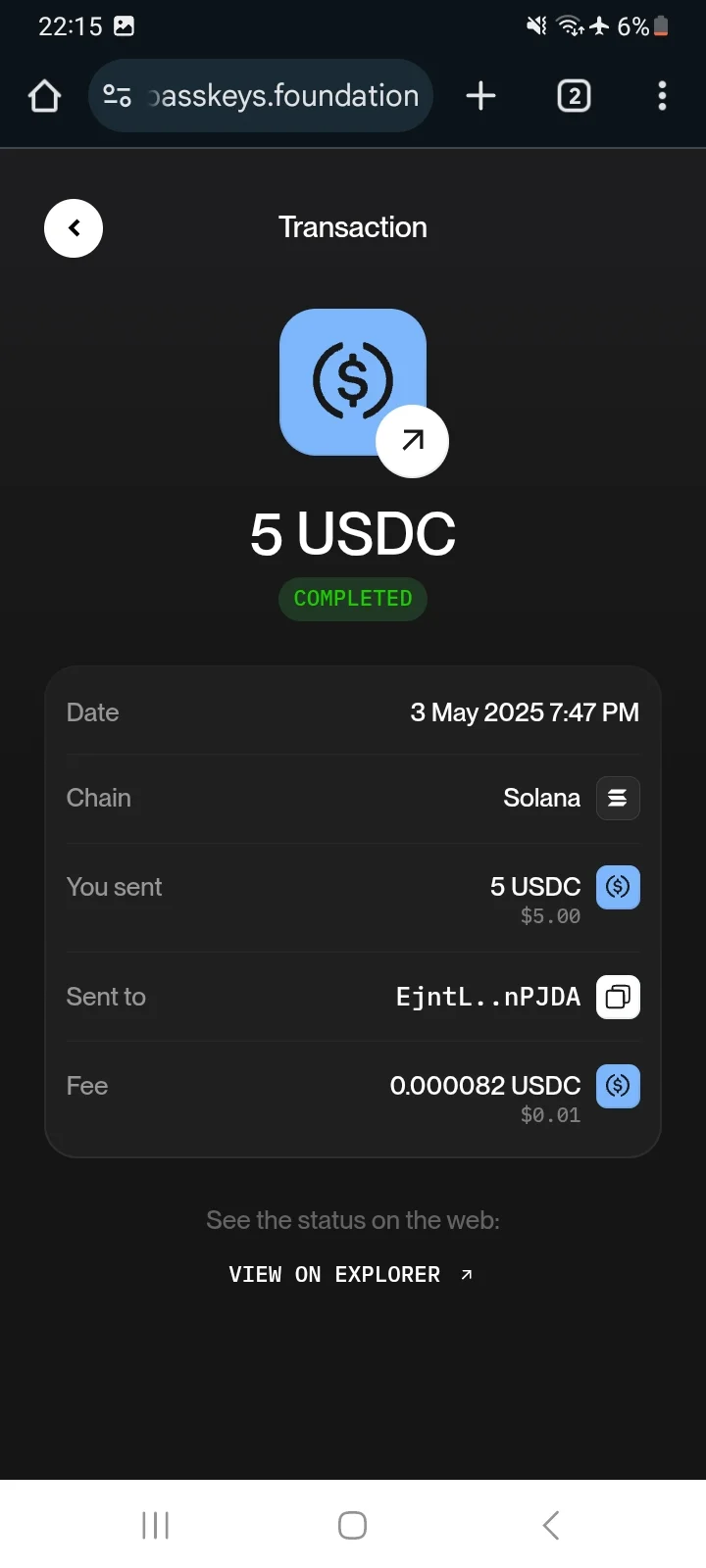
Task: View site info for passkeys.foundation
Action: (x=118, y=96)
